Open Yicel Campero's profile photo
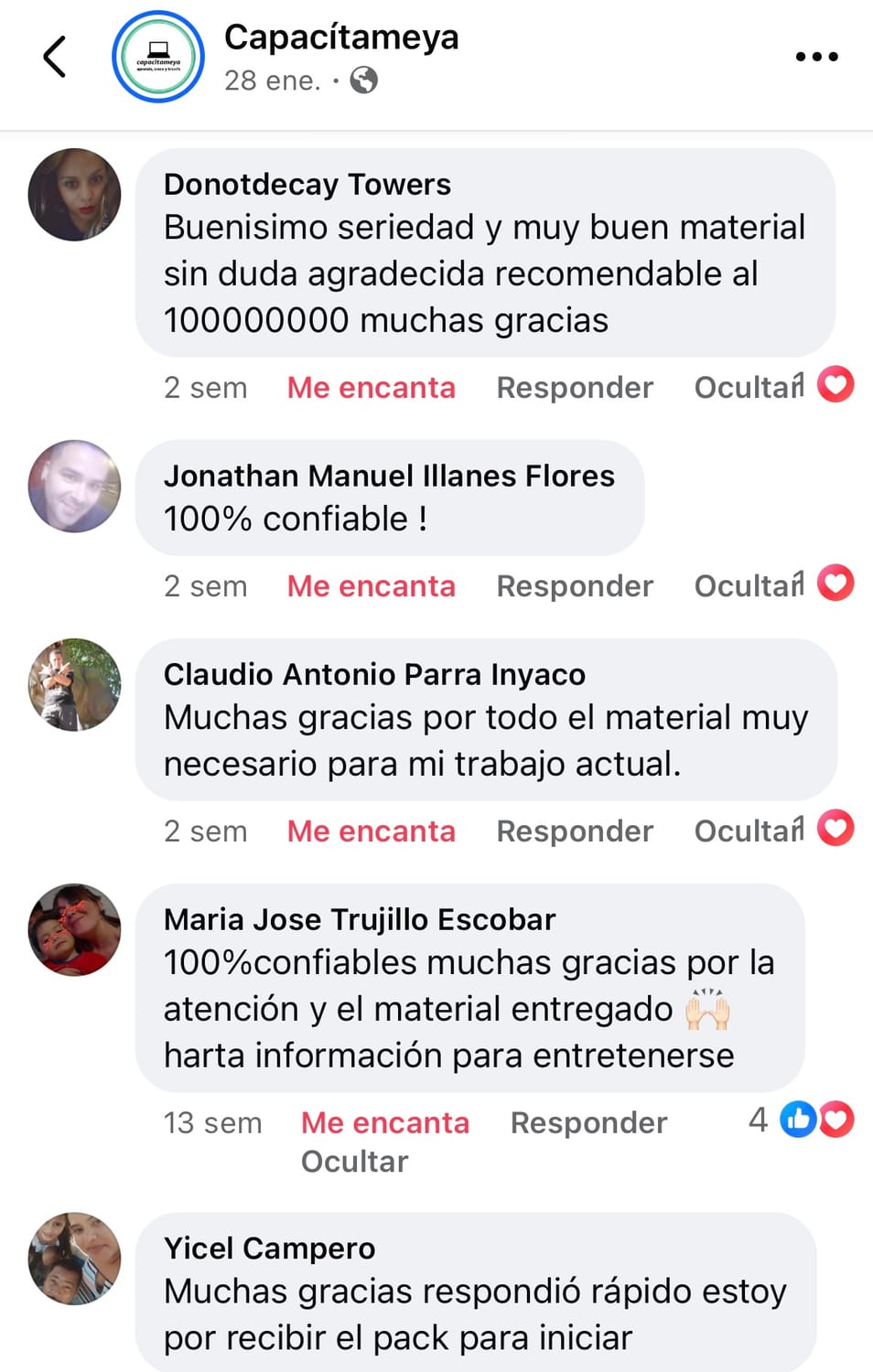Image resolution: width=873 pixels, height=1372 pixels. pos(74,1259)
